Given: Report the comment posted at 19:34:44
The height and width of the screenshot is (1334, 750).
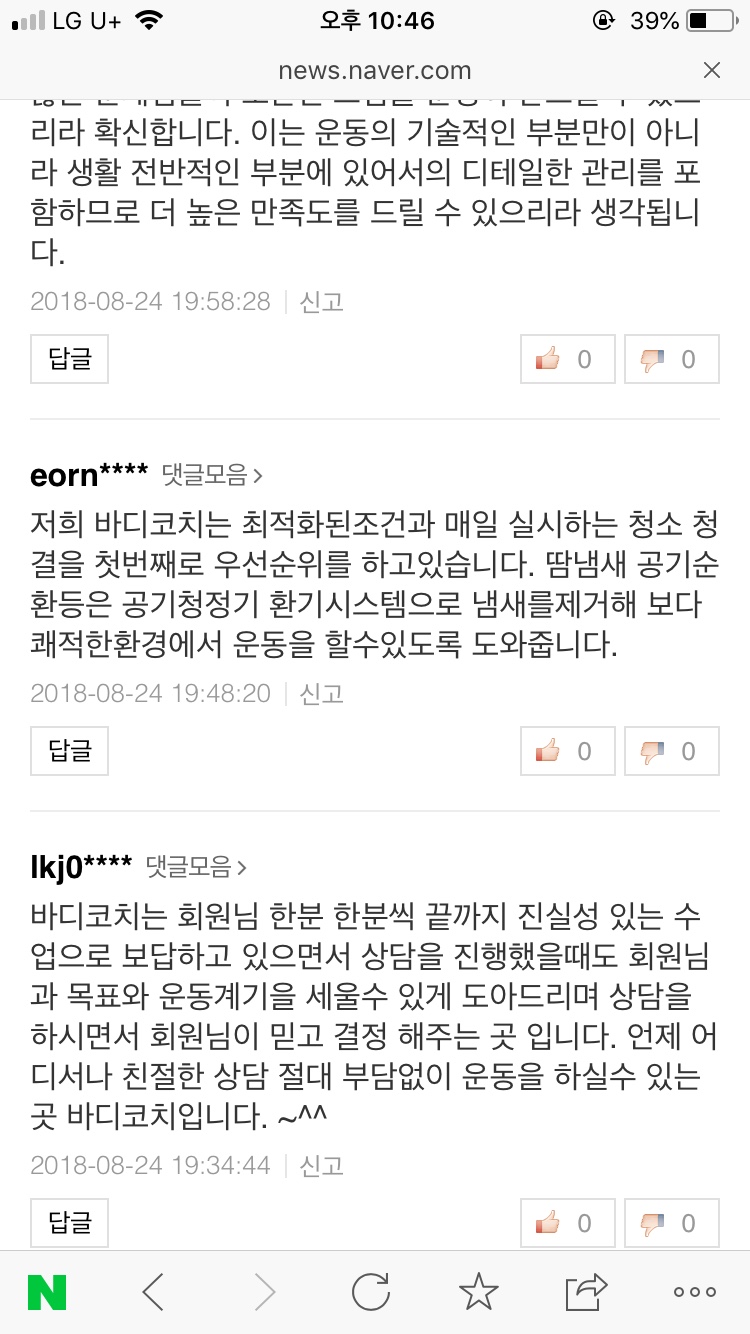Looking at the screenshot, I should (321, 1165).
